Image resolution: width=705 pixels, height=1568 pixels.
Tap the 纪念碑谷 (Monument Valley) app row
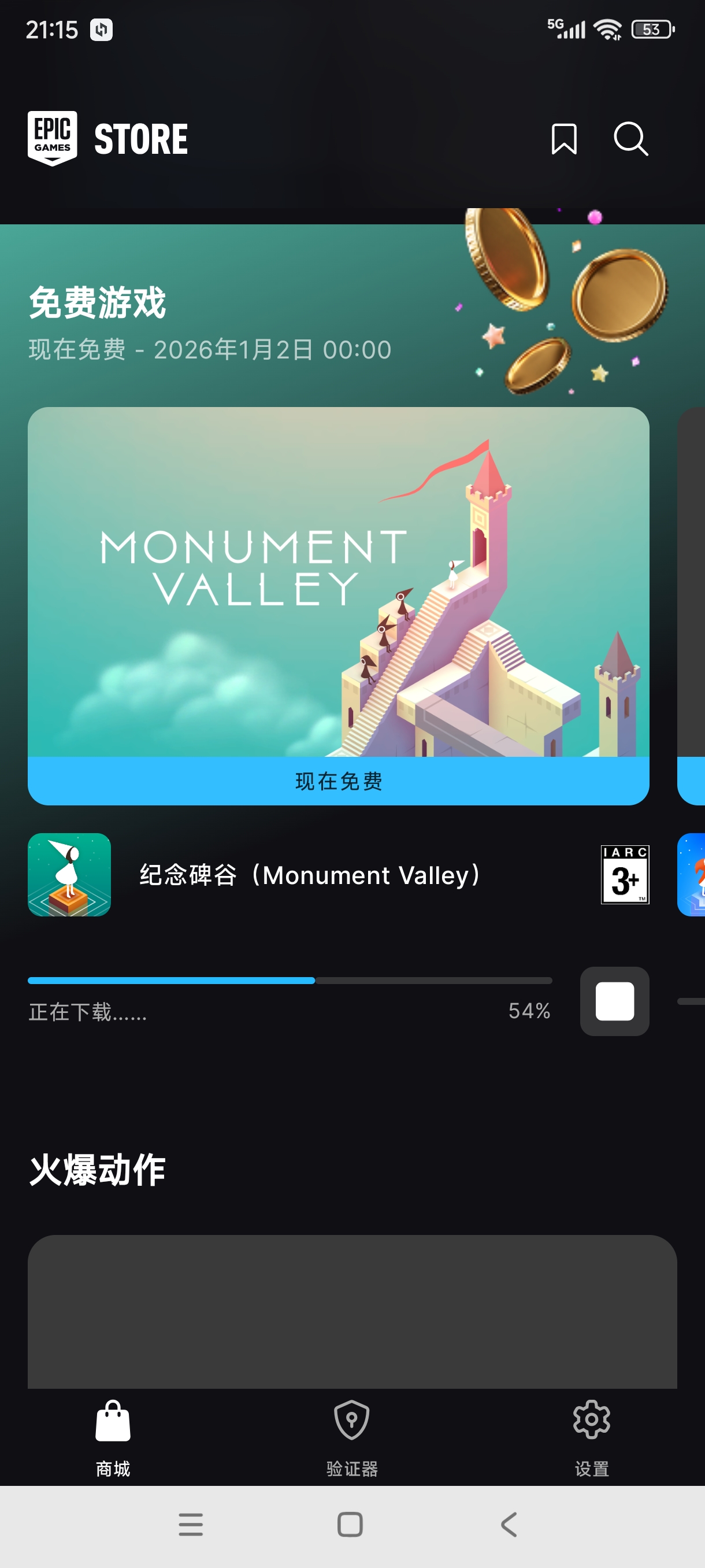click(310, 875)
